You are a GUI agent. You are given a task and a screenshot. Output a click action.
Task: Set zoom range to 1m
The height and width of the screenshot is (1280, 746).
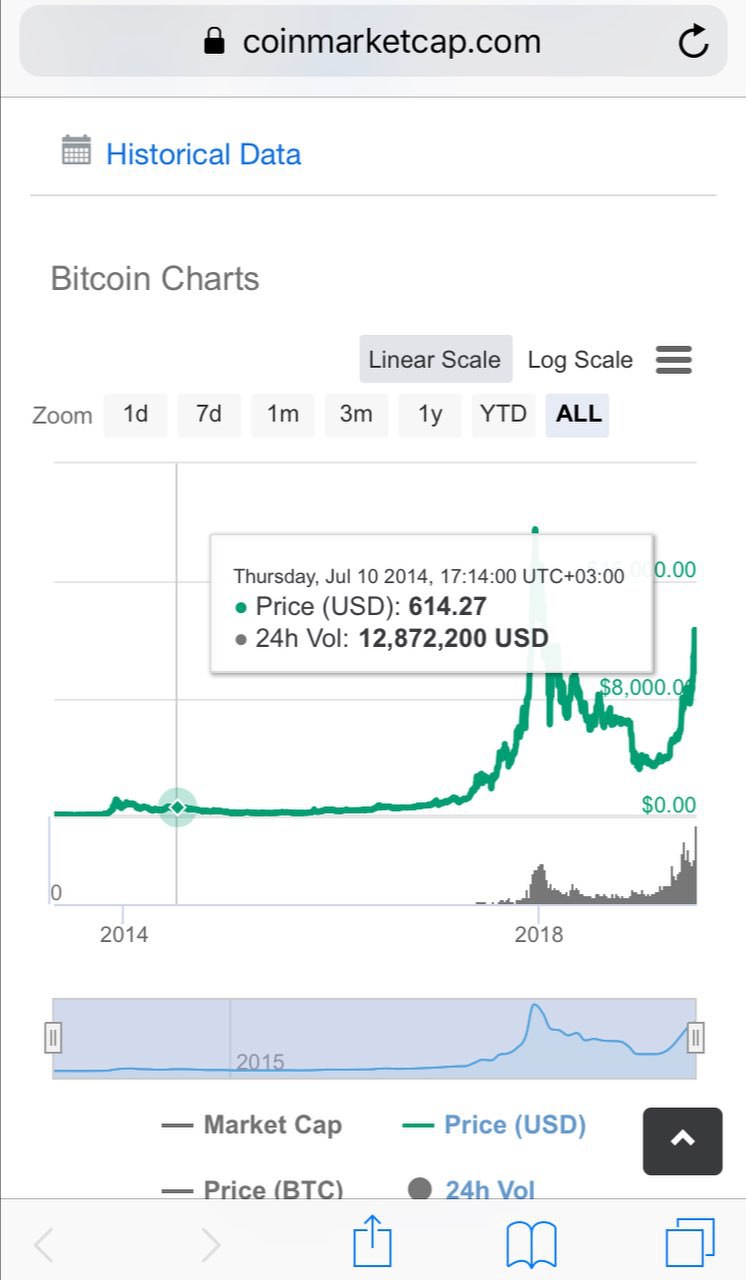point(283,414)
